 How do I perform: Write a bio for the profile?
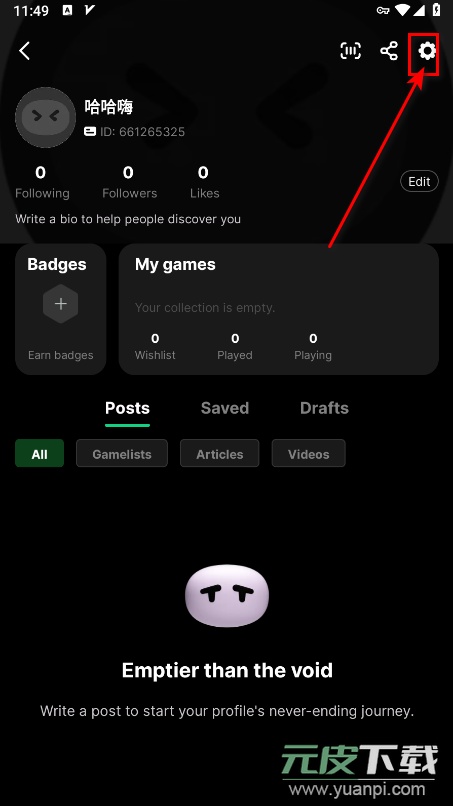pos(128,219)
